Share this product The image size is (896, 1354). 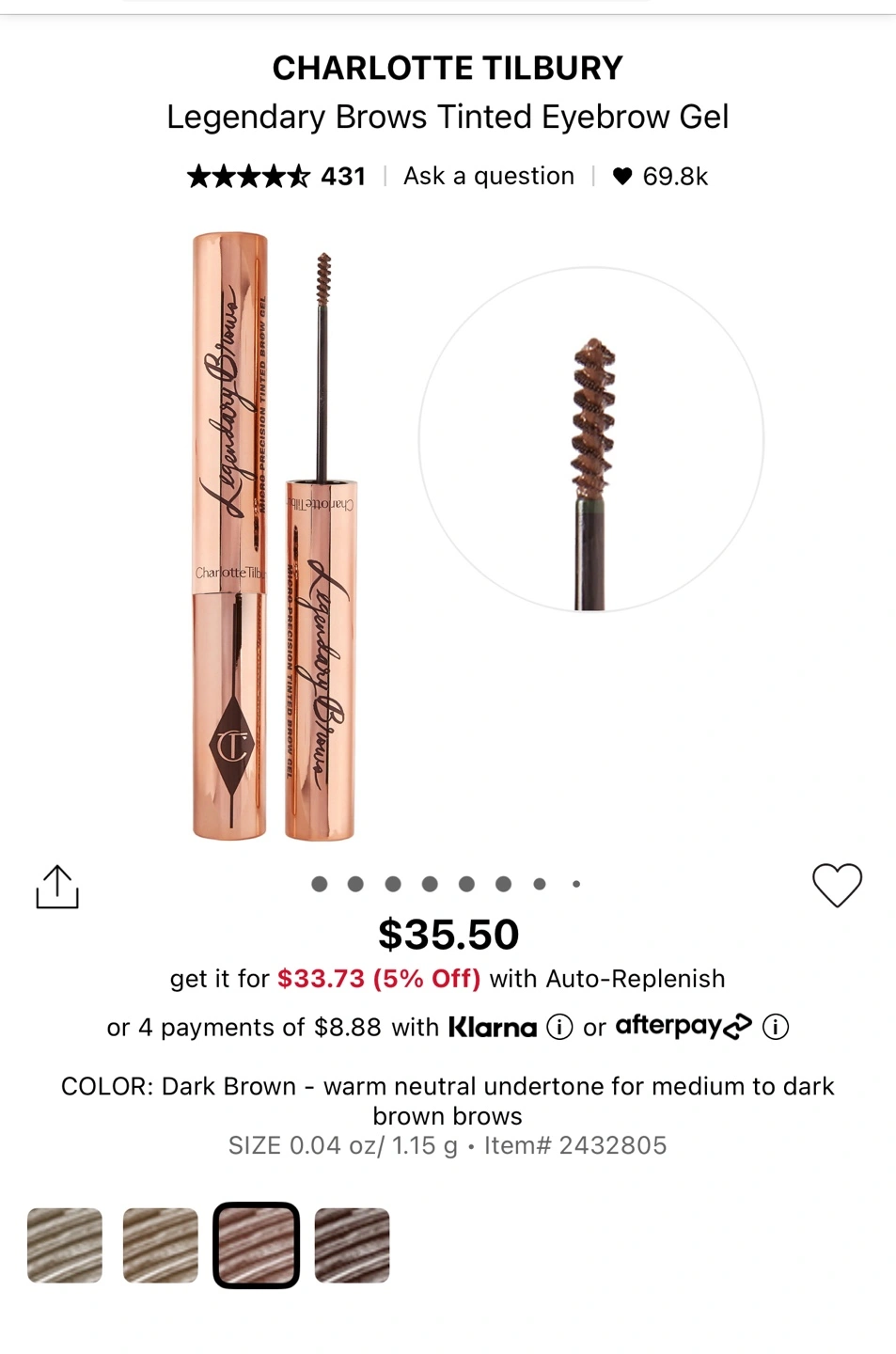(57, 887)
